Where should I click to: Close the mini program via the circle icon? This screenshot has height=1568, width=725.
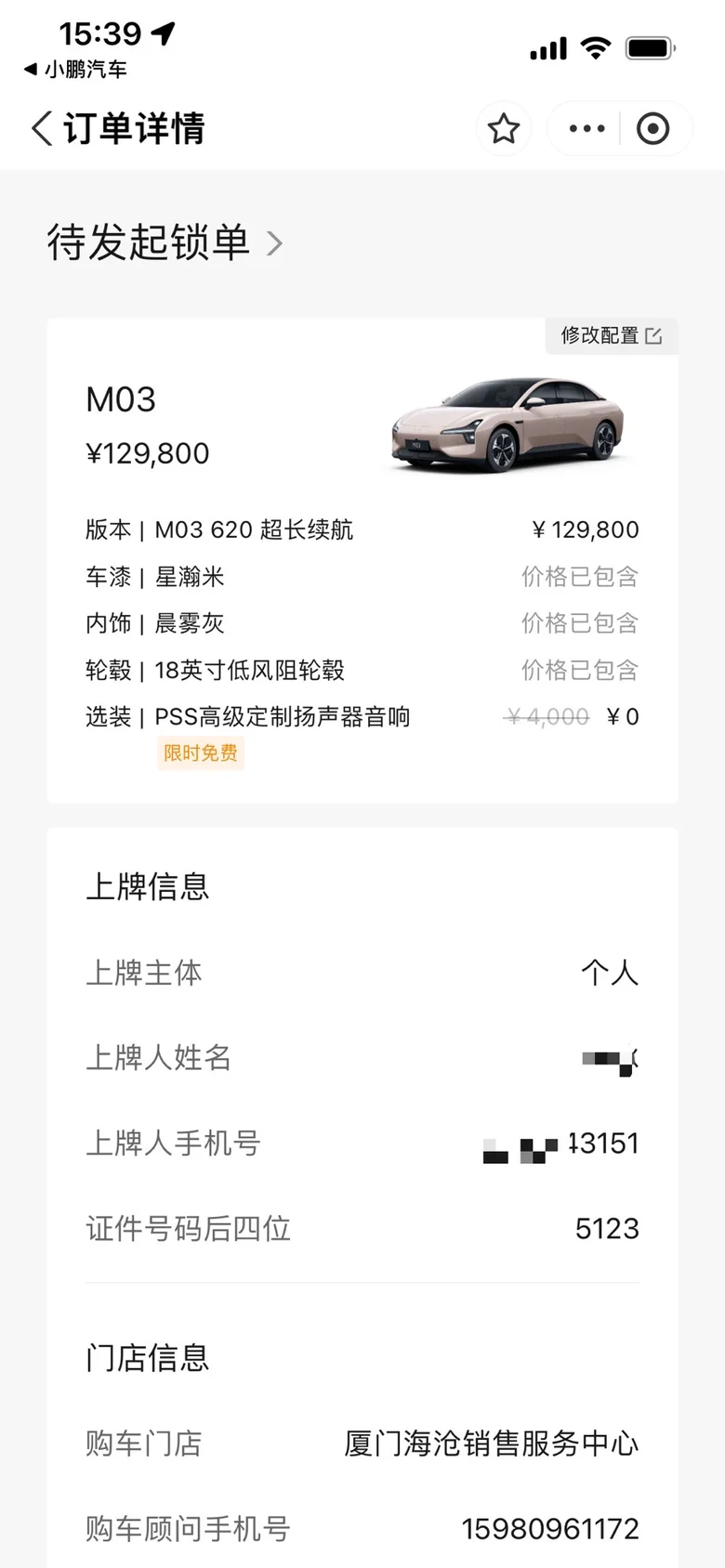click(x=652, y=128)
